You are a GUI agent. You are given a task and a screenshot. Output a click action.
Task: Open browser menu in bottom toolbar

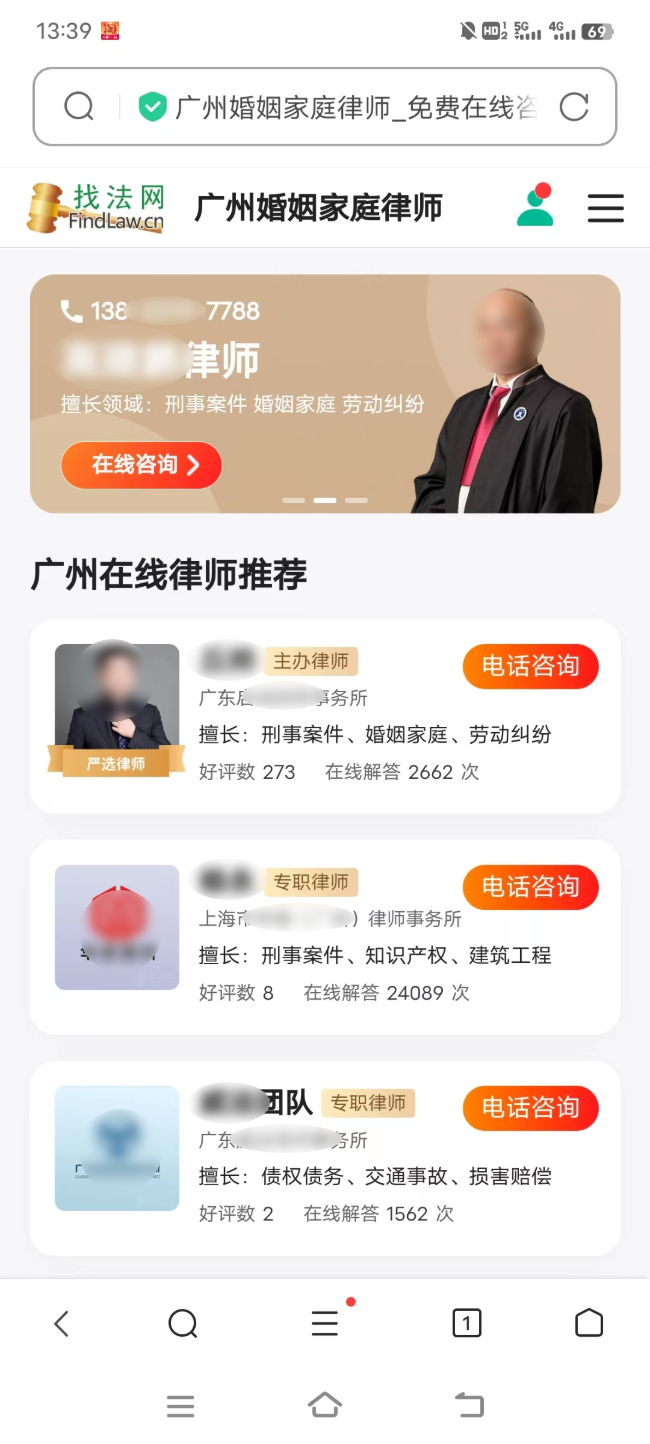coord(325,1323)
